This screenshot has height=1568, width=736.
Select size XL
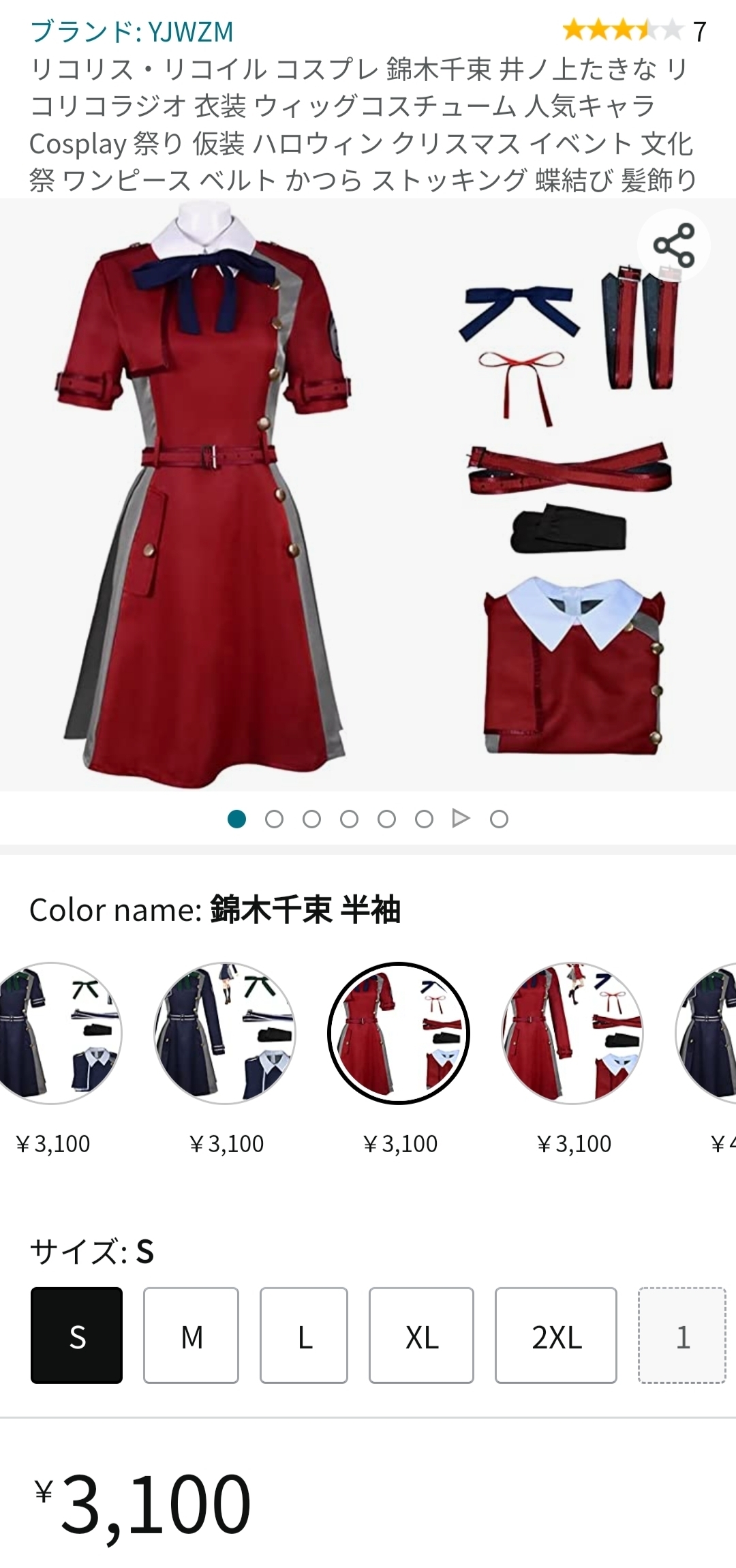[x=421, y=1335]
